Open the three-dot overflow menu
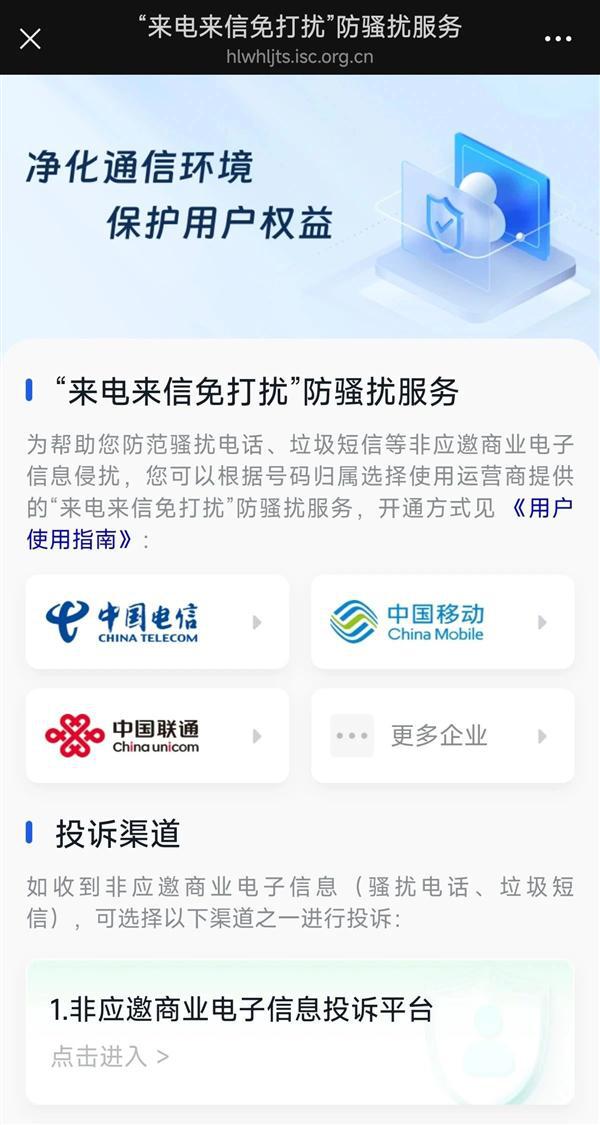600x1125 pixels. click(x=558, y=39)
